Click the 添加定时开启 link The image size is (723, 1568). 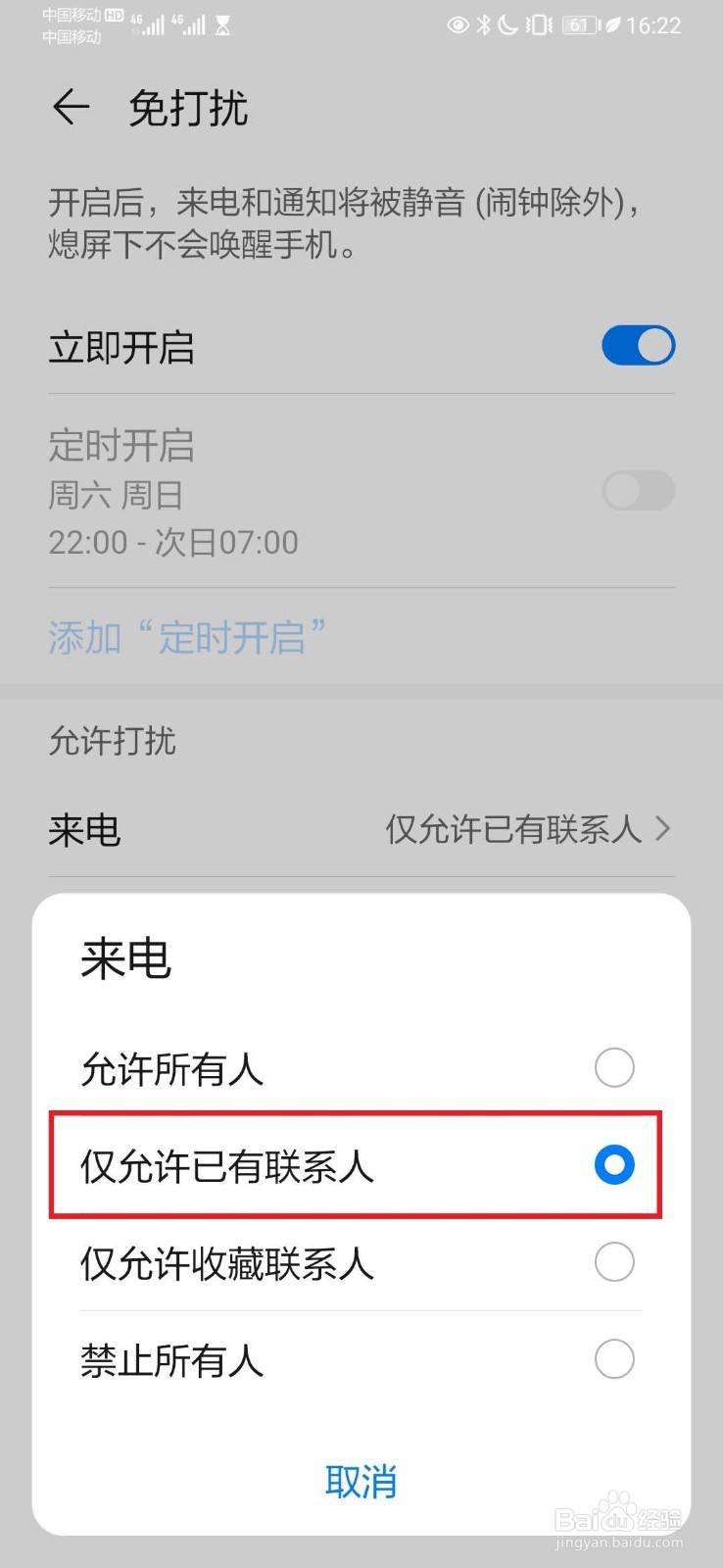188,637
